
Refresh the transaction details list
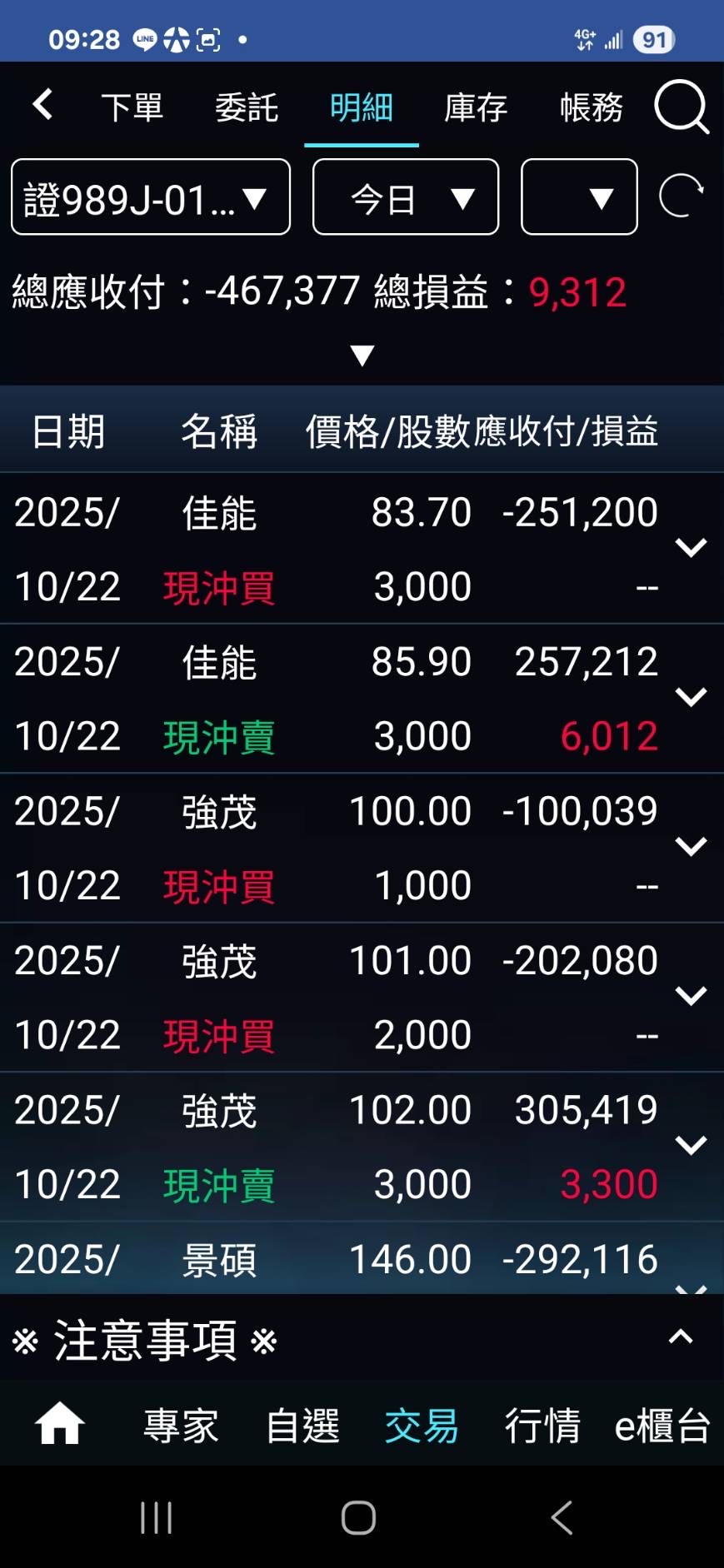coord(681,197)
